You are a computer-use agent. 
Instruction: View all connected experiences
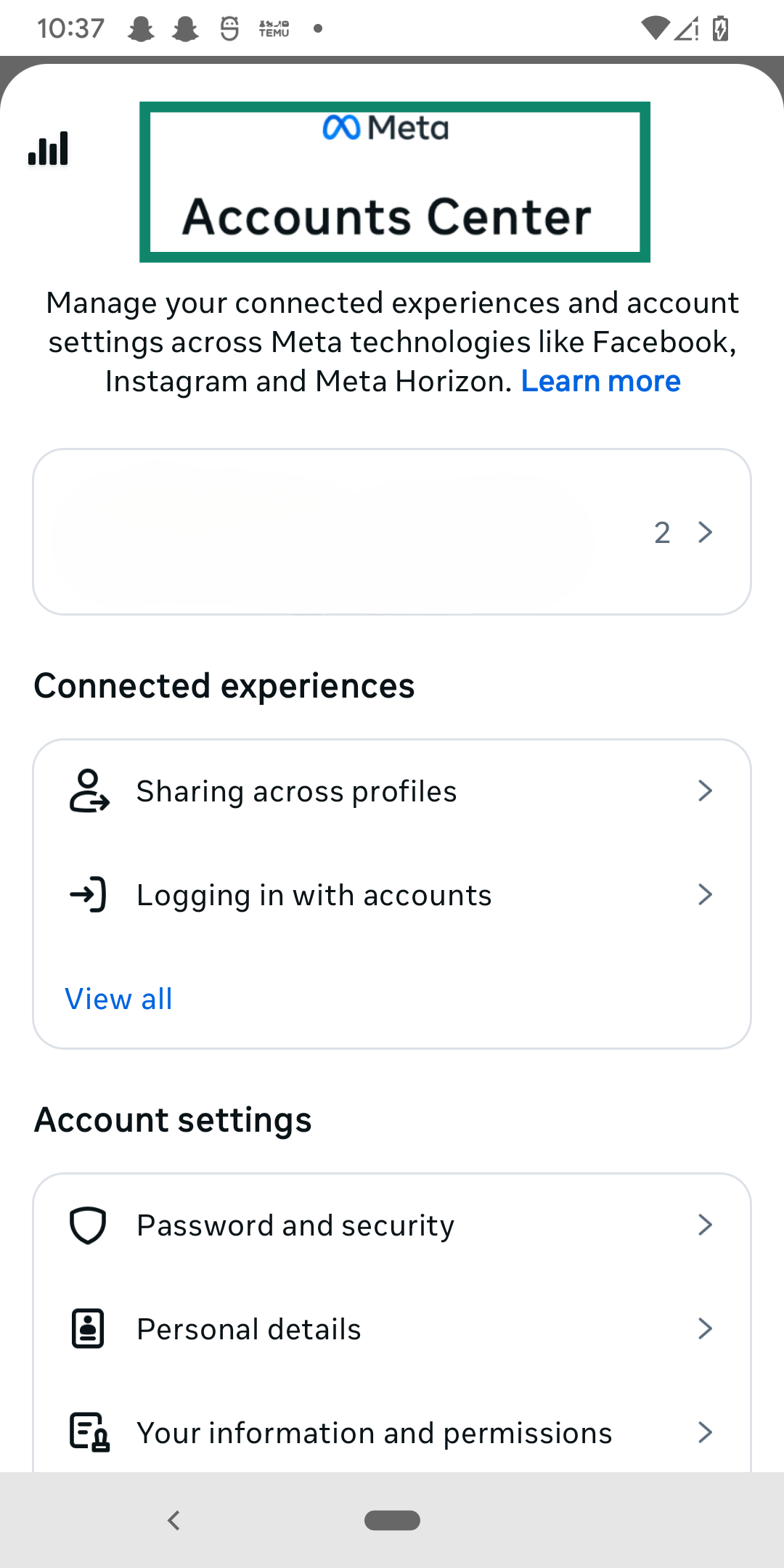pos(118,999)
